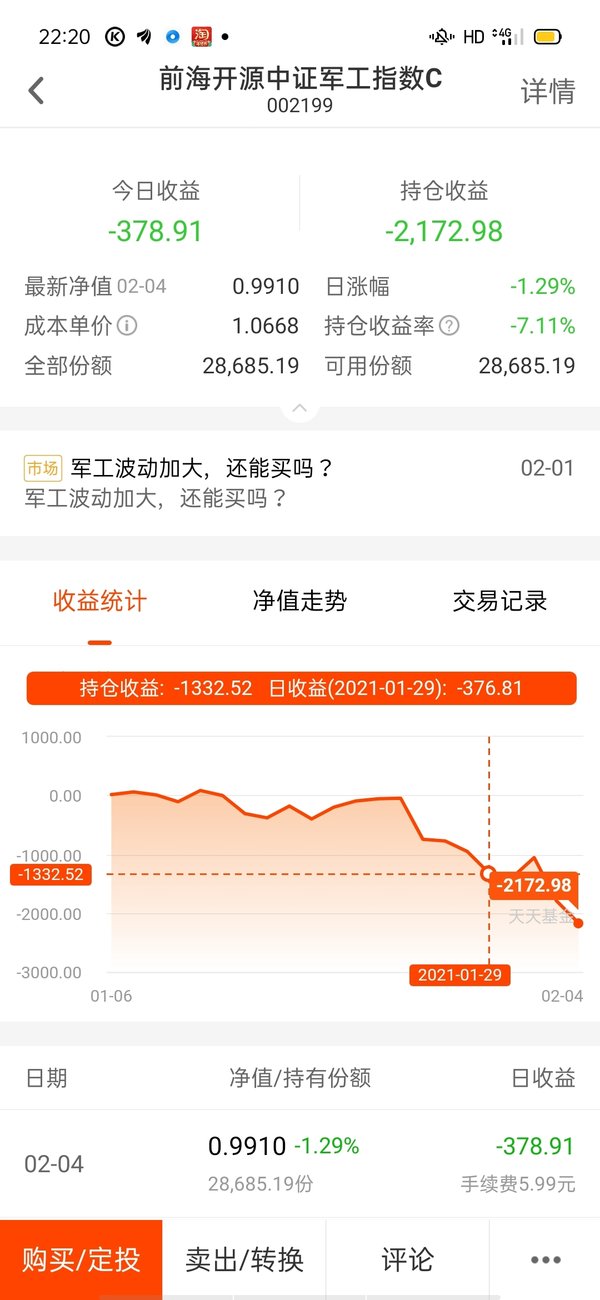Collapse the holdings summary panel
600x1300 pixels.
point(300,408)
